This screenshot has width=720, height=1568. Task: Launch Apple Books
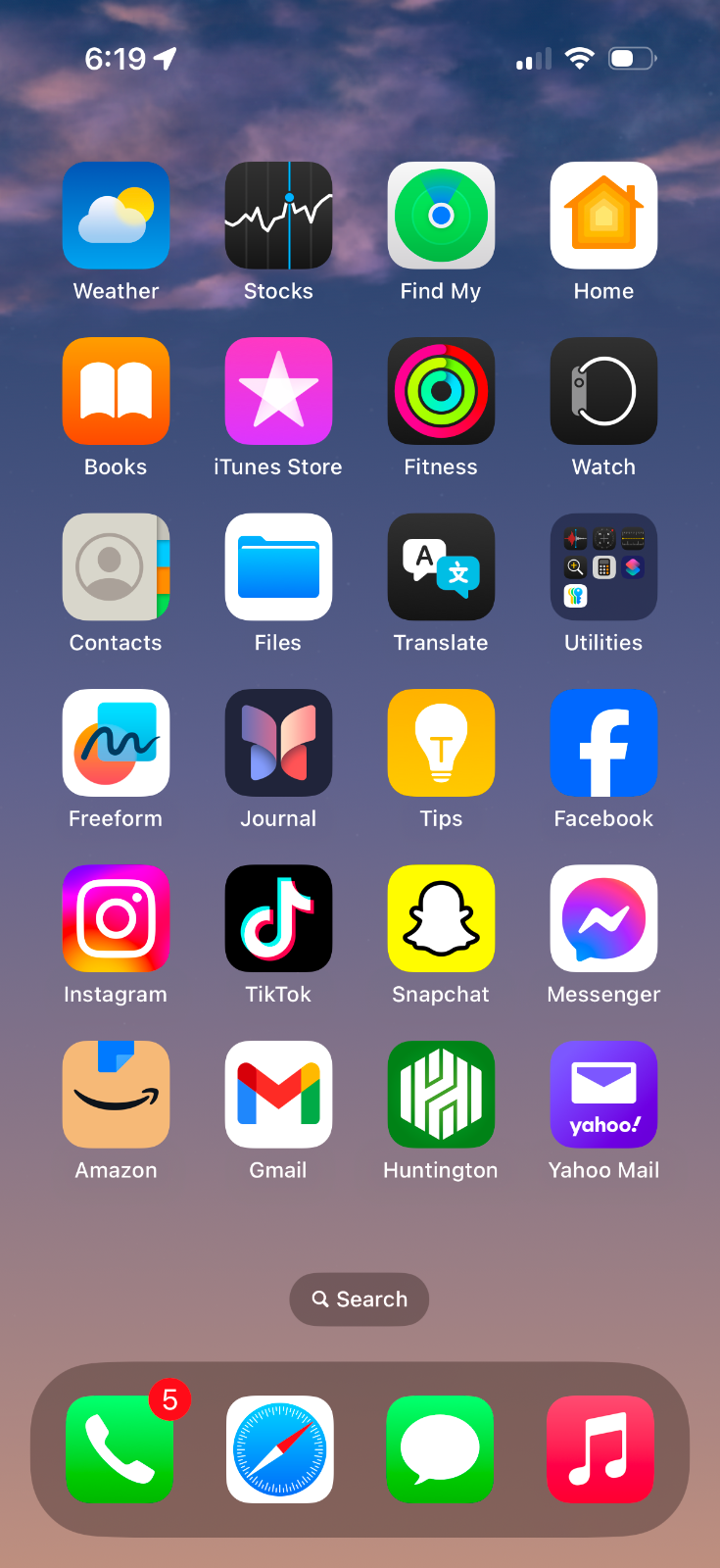116,391
